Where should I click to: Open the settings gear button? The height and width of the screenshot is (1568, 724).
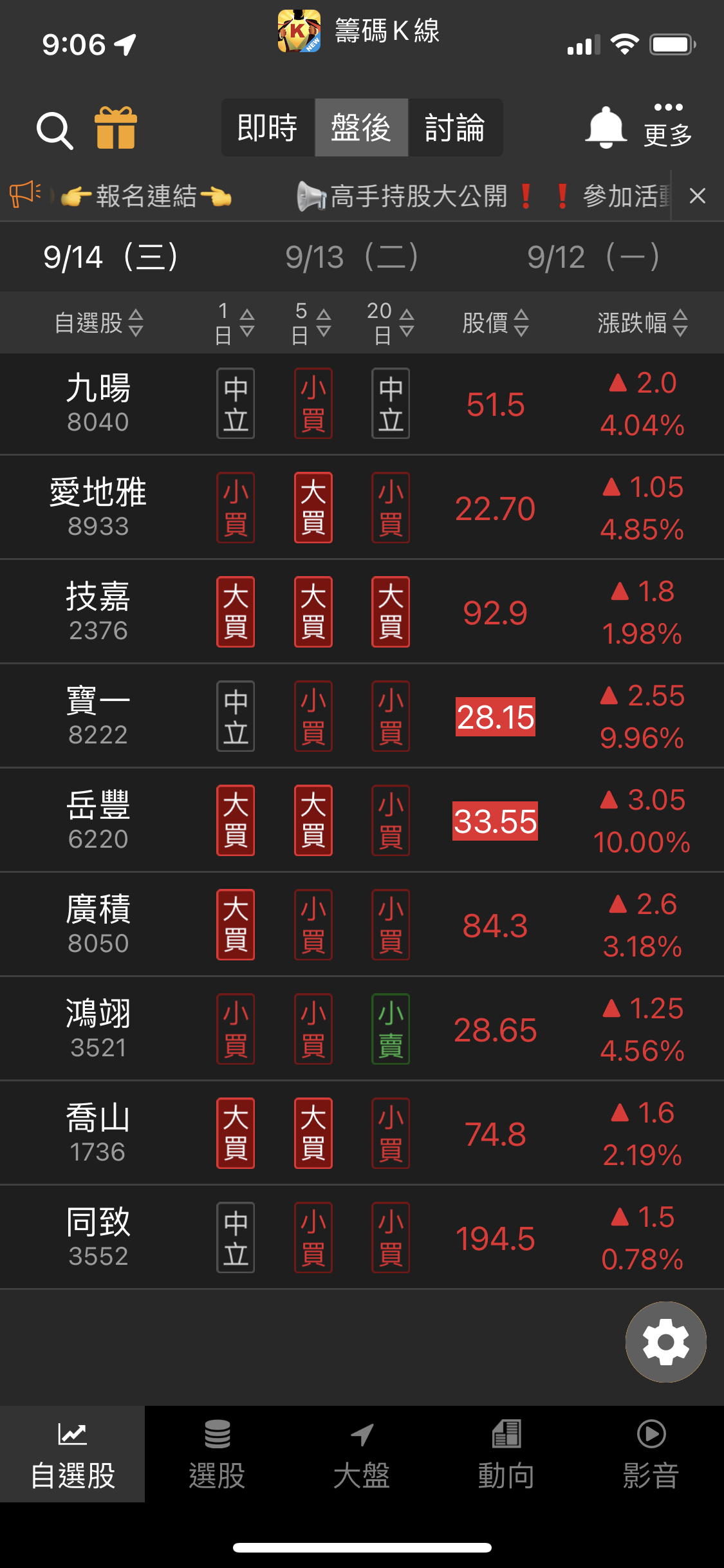coord(665,1342)
